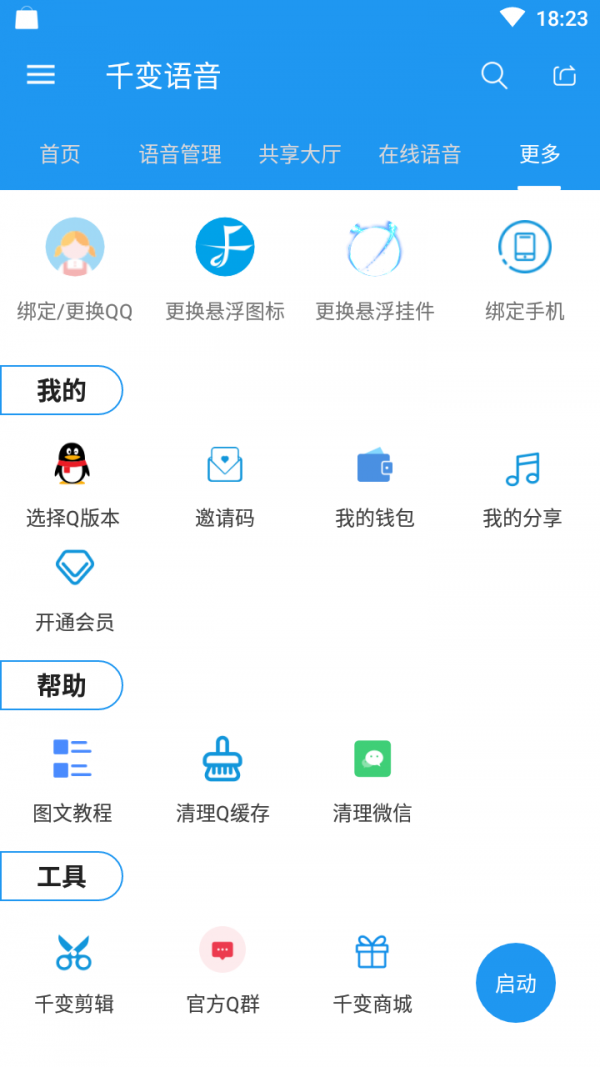The height and width of the screenshot is (1067, 600).
Task: Go to the 共享大厅 tab
Action: click(x=300, y=154)
